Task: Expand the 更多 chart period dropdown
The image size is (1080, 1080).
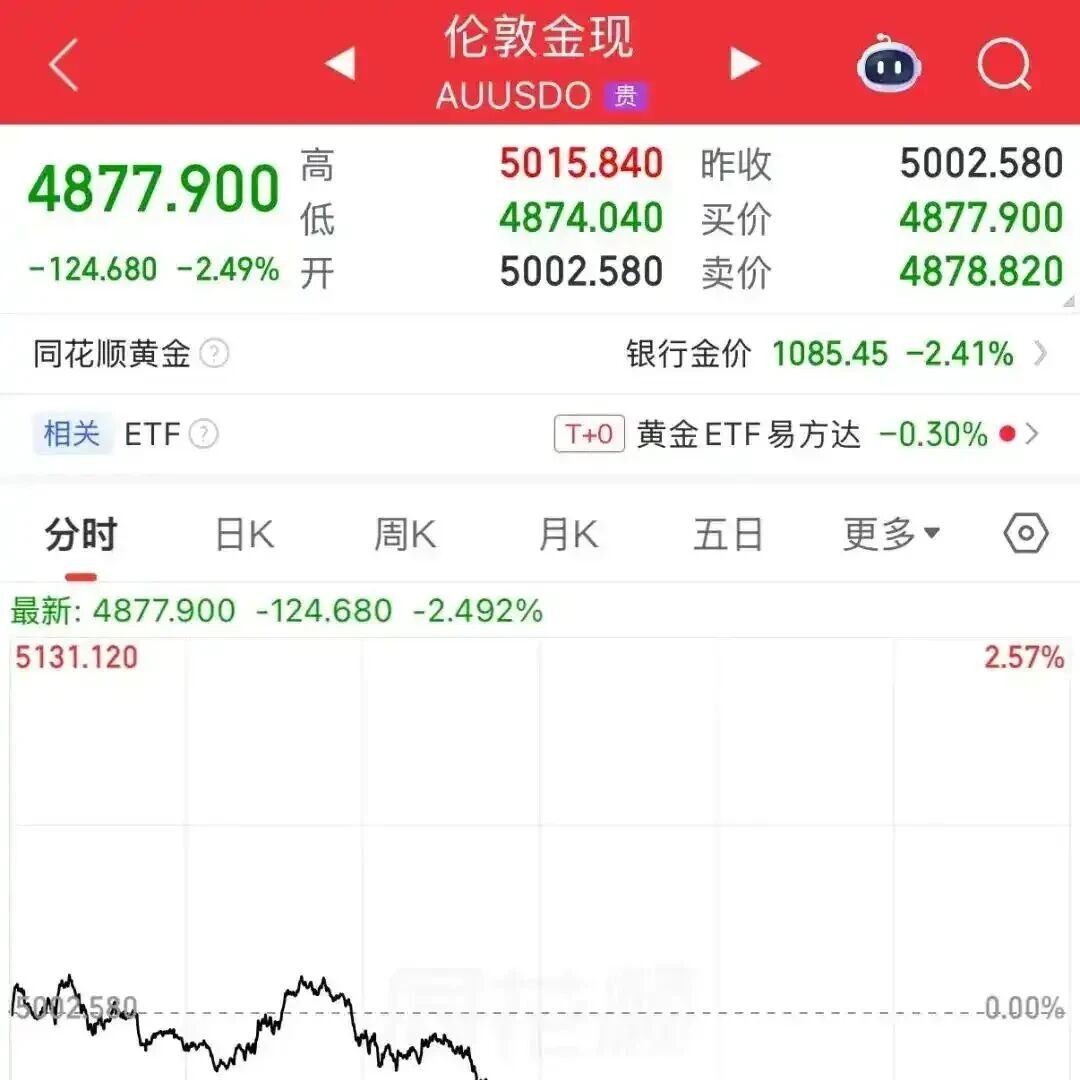Action: coord(891,534)
